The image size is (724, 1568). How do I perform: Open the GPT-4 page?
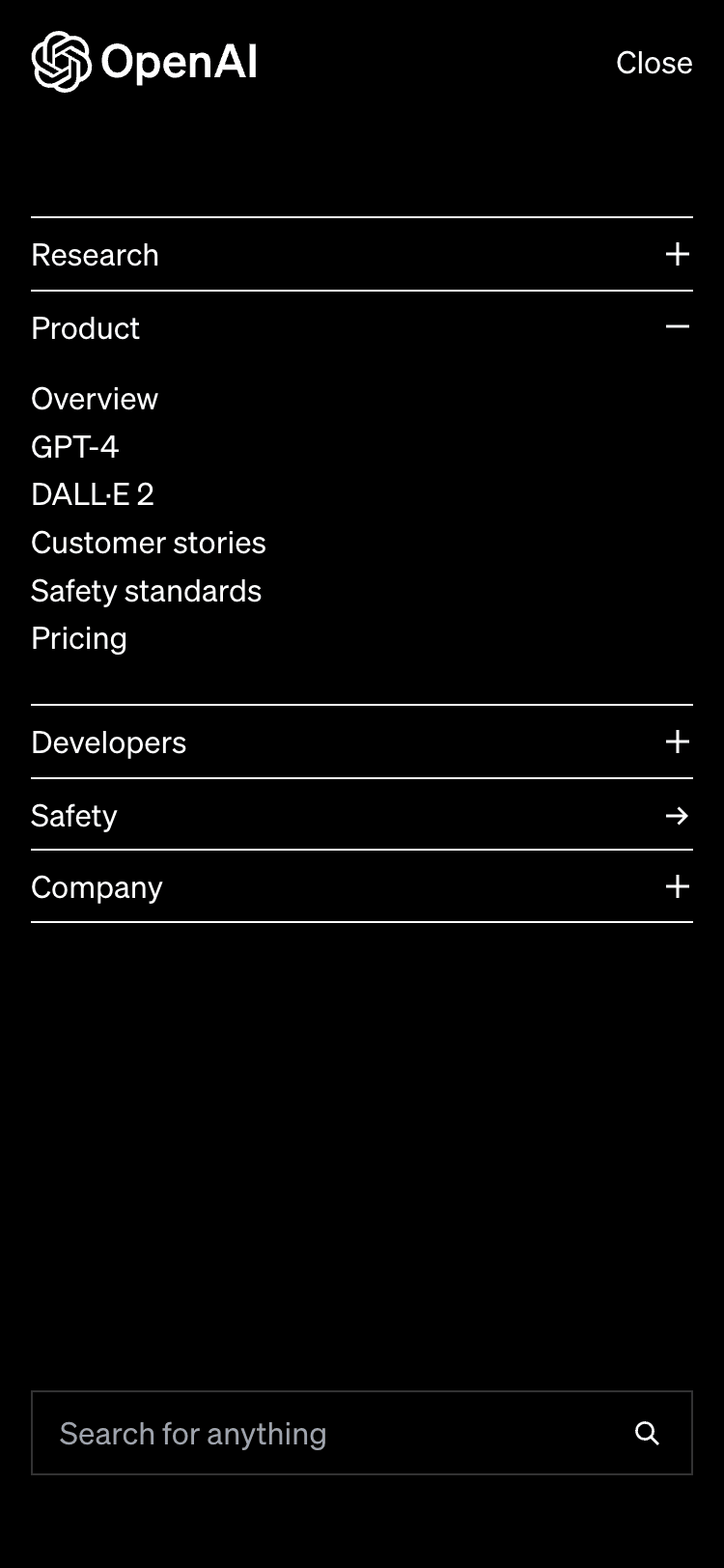(x=74, y=446)
